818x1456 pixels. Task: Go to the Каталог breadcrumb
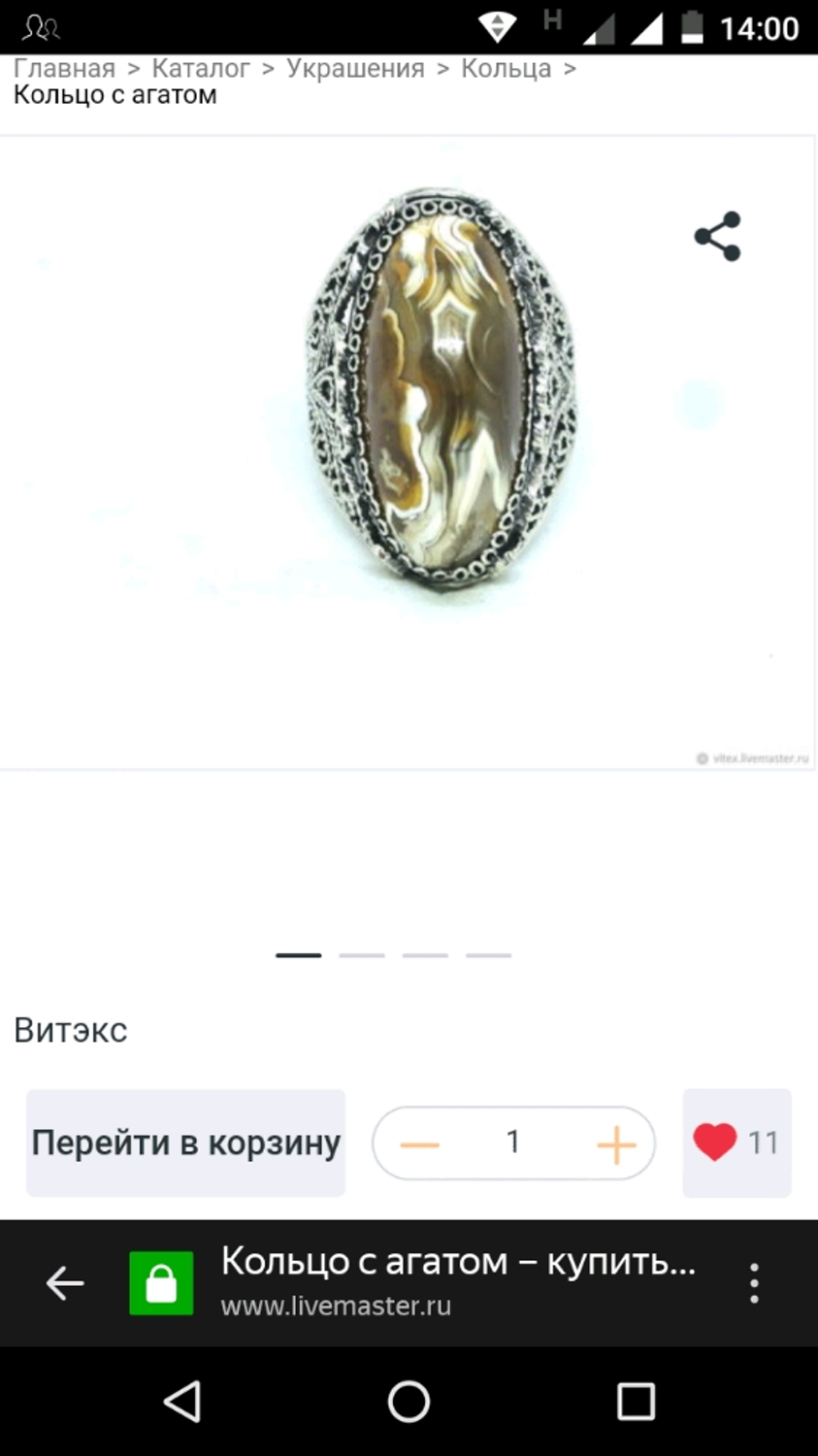(x=201, y=69)
